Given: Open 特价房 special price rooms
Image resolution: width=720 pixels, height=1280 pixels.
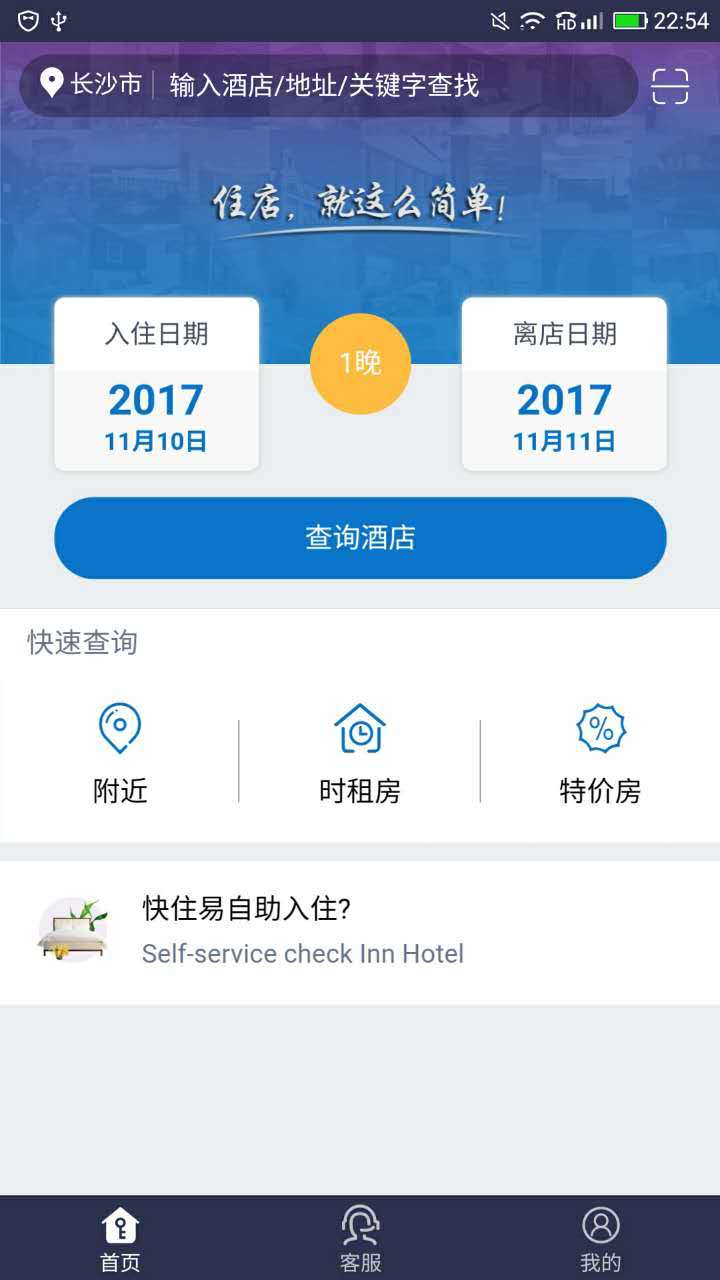Looking at the screenshot, I should click(600, 756).
